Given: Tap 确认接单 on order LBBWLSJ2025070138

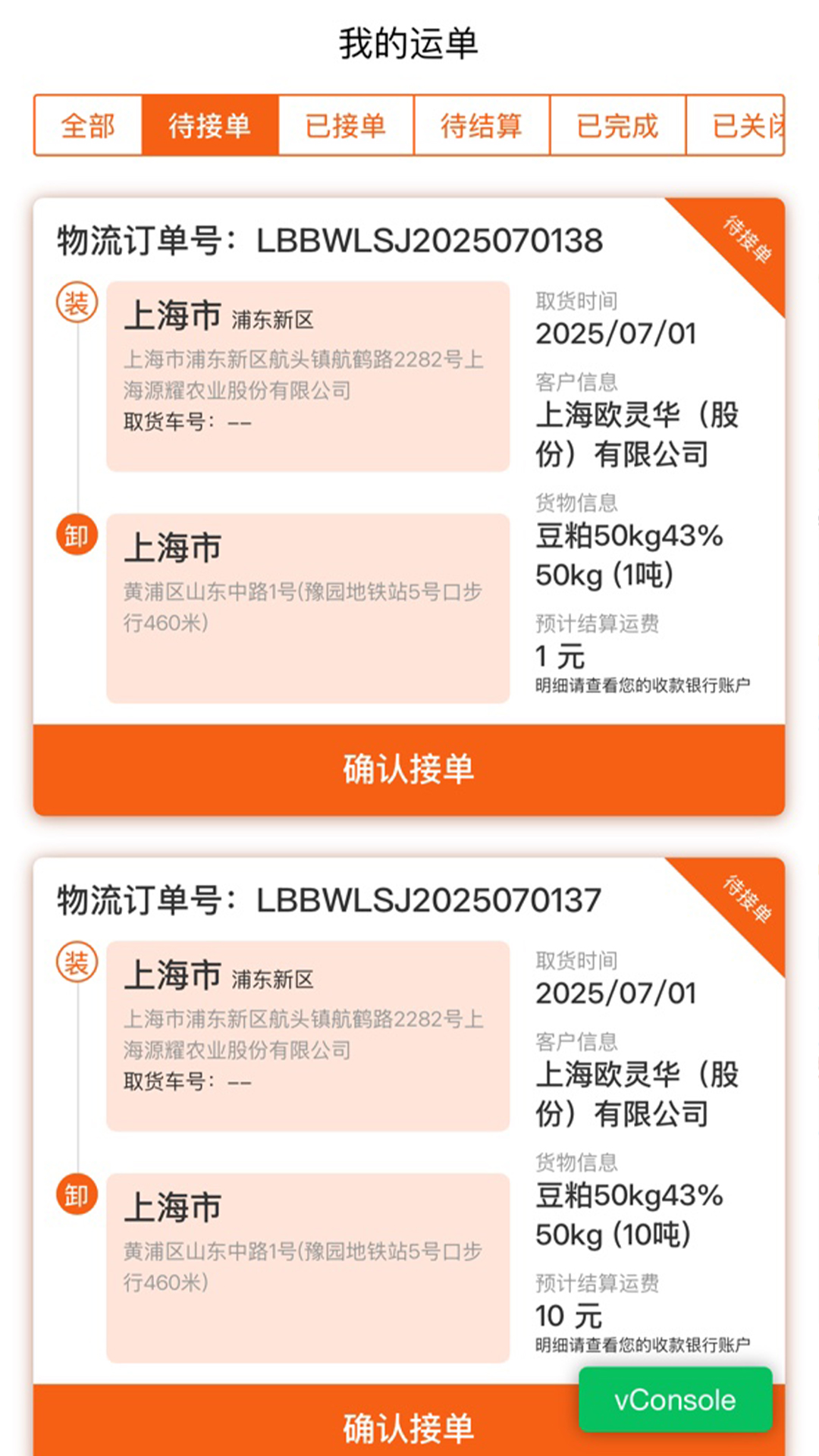Looking at the screenshot, I should [409, 769].
